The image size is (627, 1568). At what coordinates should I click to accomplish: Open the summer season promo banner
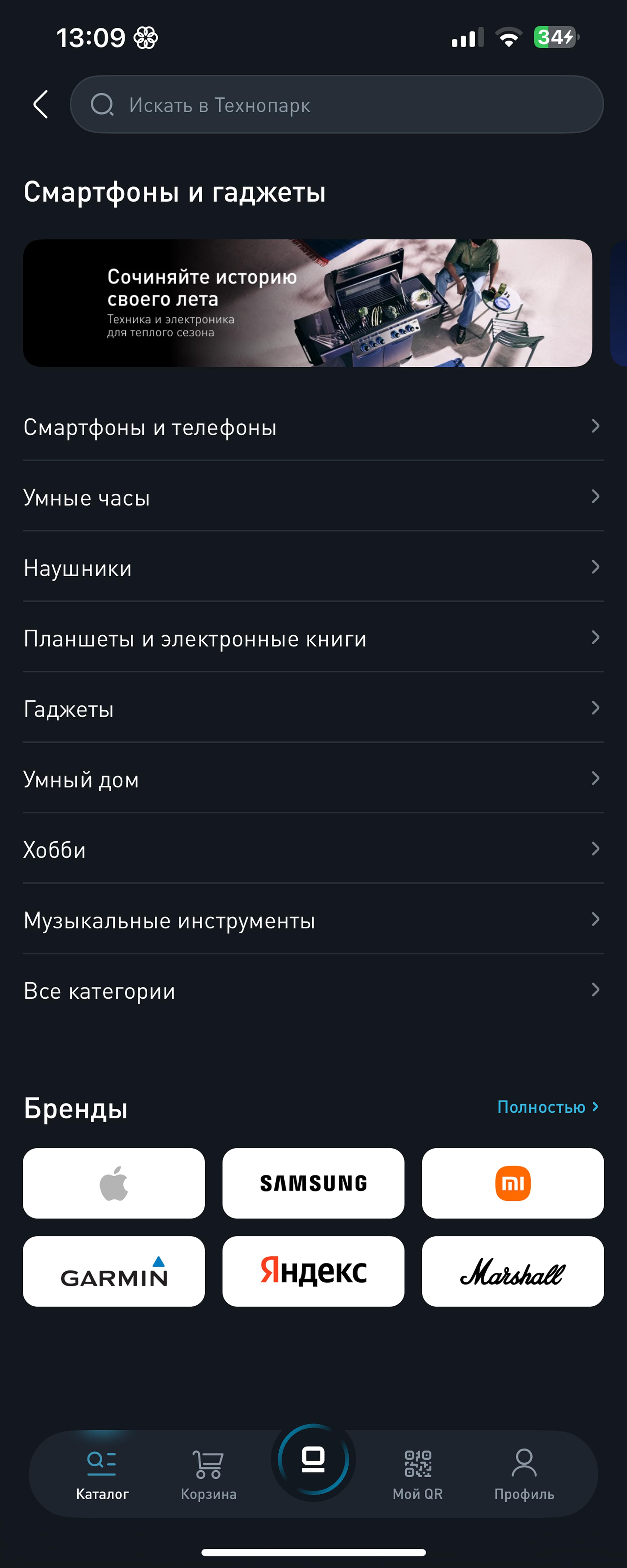point(307,303)
